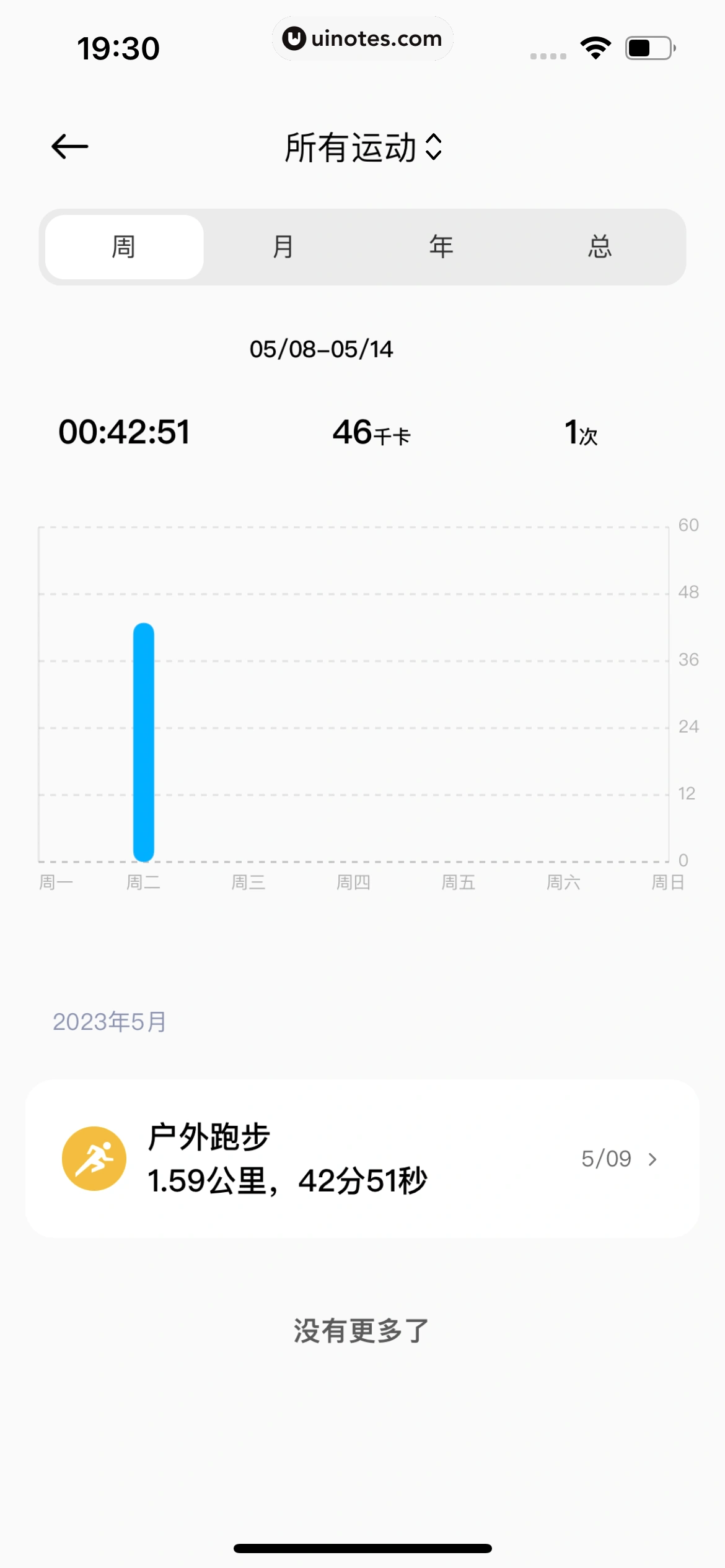This screenshot has height=1568, width=725.
Task: Switch to the 年 yearly view
Action: (x=441, y=247)
